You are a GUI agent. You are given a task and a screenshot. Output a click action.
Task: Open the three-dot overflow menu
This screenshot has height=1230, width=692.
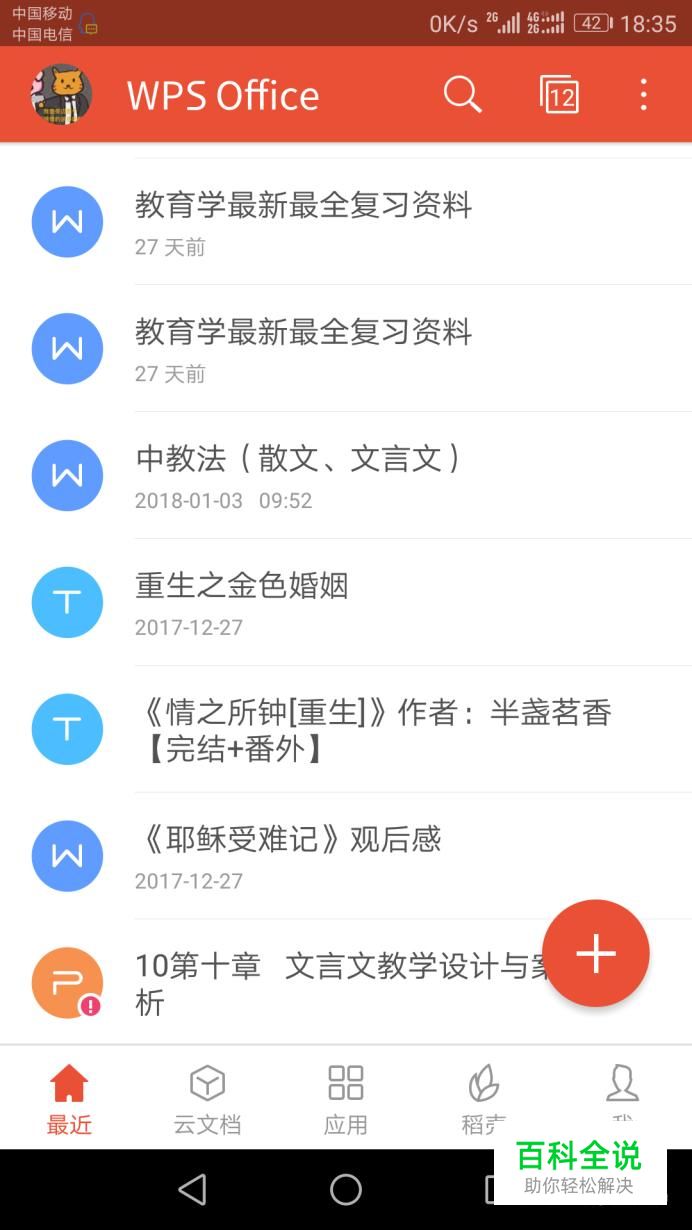pos(643,95)
